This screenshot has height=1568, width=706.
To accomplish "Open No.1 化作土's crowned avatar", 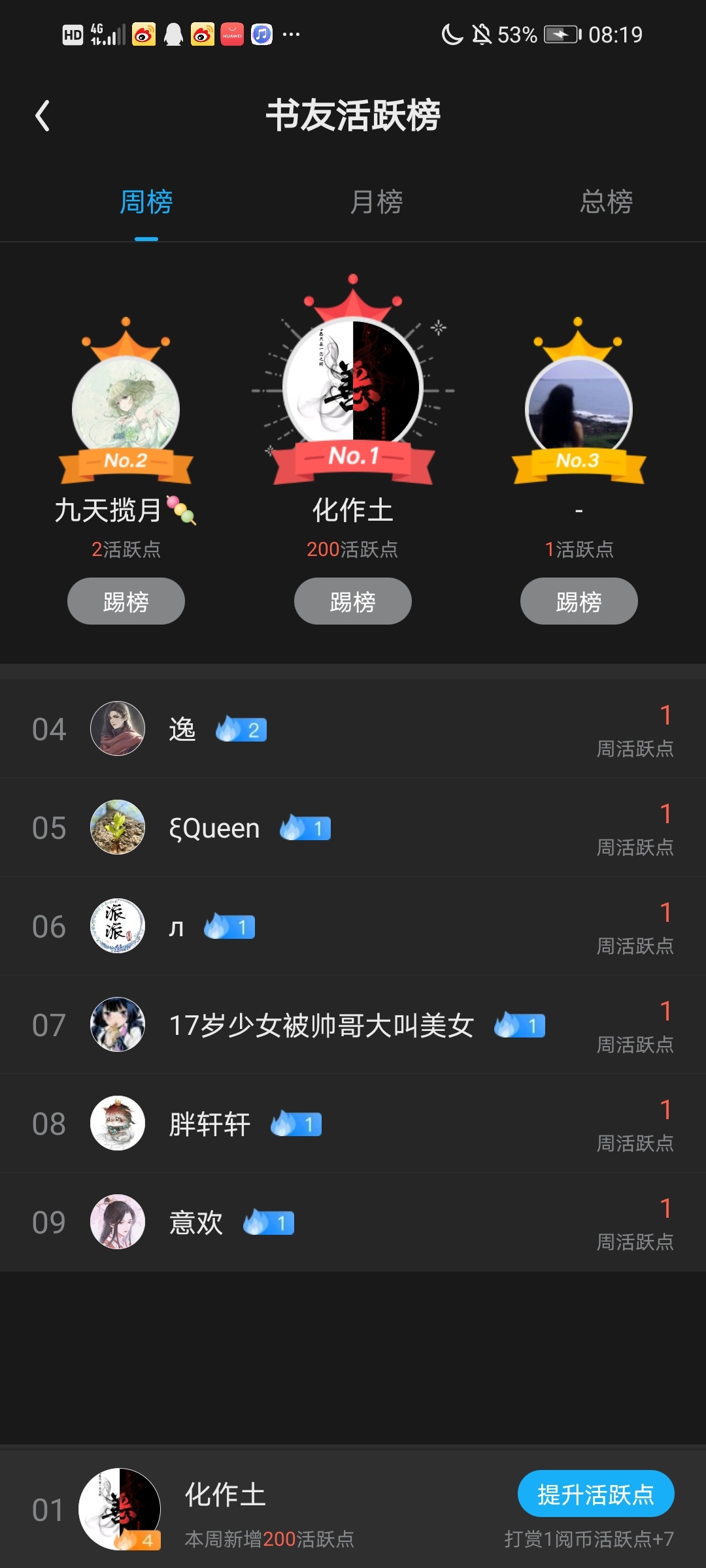I will [x=353, y=387].
